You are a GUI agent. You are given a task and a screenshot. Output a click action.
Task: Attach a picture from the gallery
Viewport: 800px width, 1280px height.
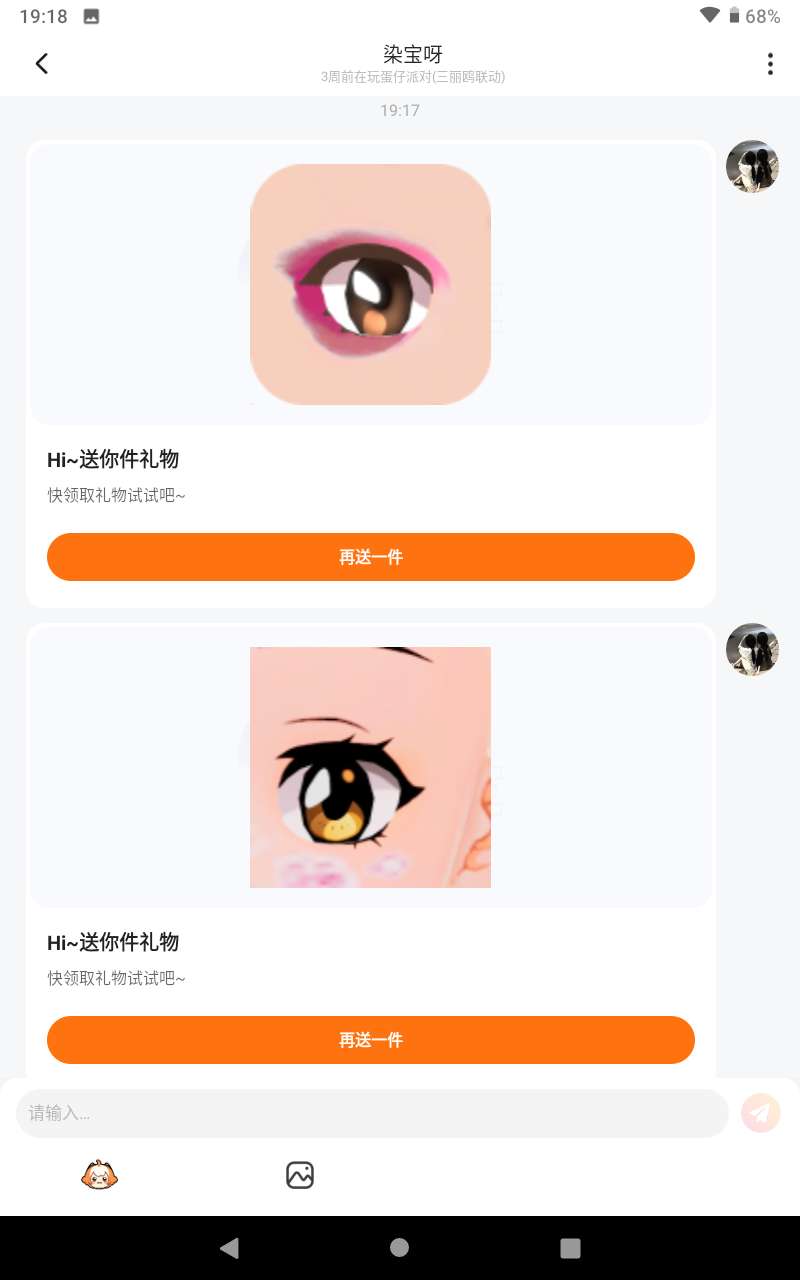[x=300, y=1175]
